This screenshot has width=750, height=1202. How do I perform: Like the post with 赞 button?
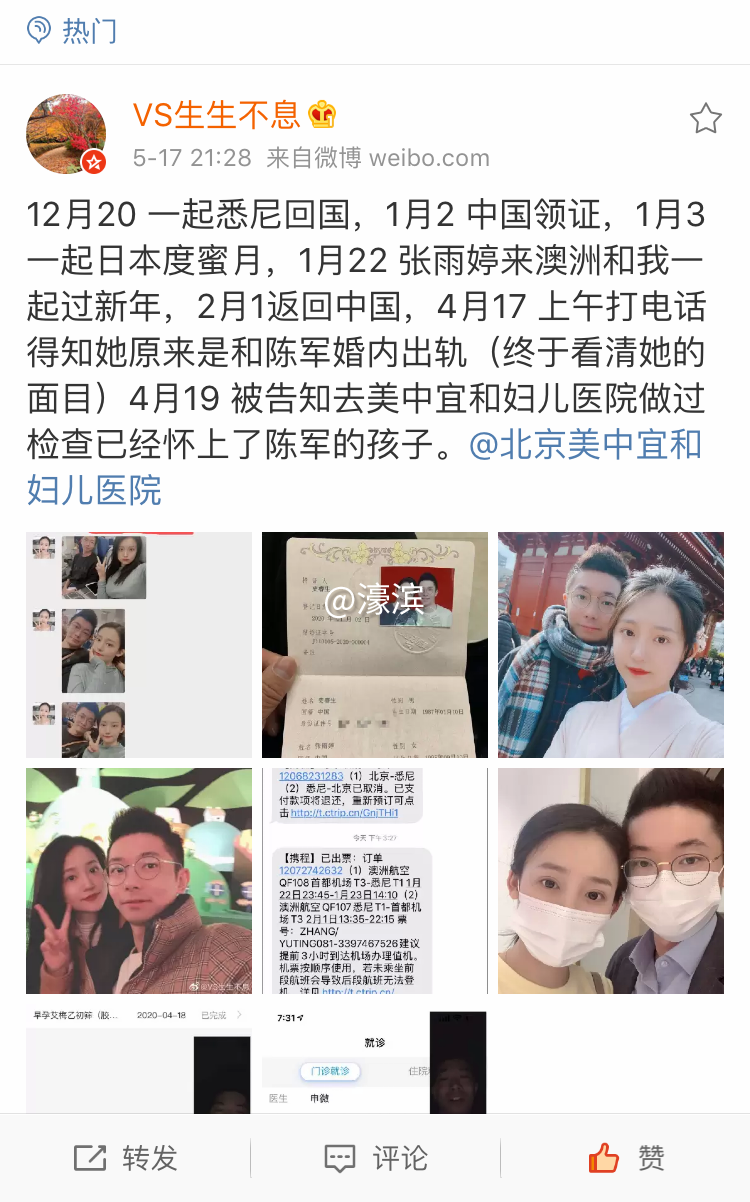pos(626,1158)
